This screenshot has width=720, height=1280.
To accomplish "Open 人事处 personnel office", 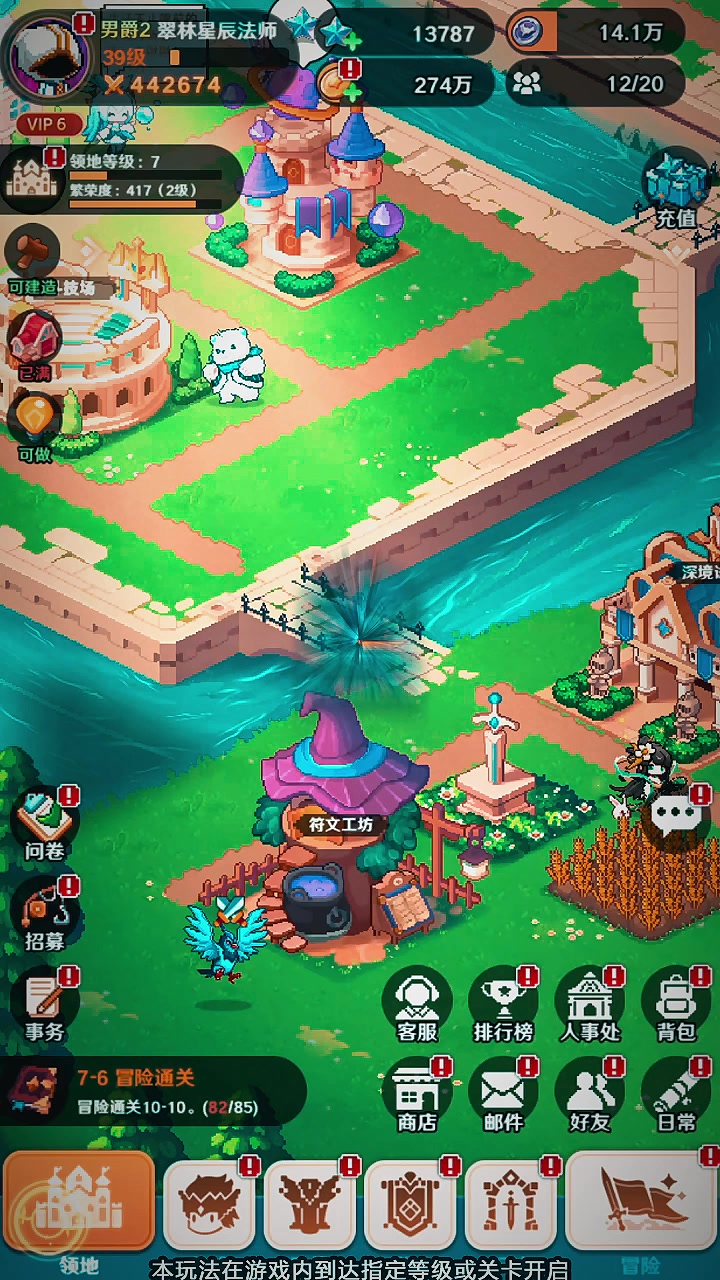I will tap(590, 1002).
